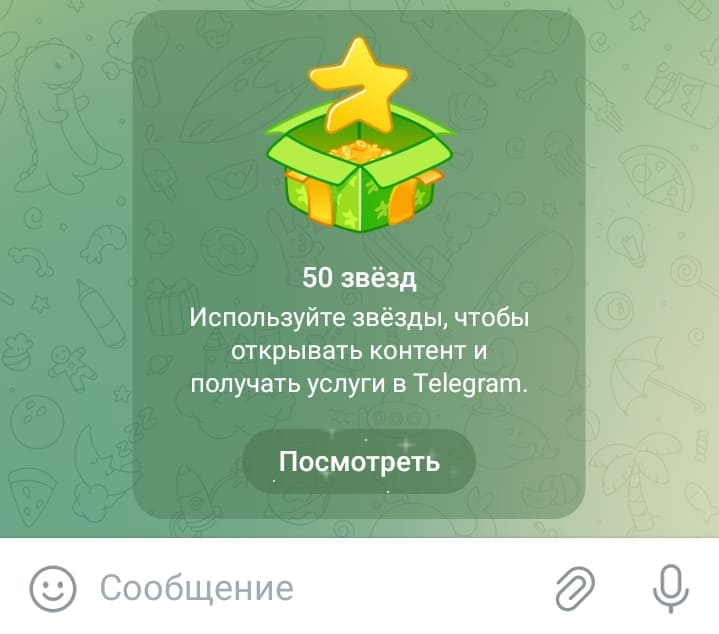Open the emoji picker
This screenshot has width=719, height=634.
(53, 587)
